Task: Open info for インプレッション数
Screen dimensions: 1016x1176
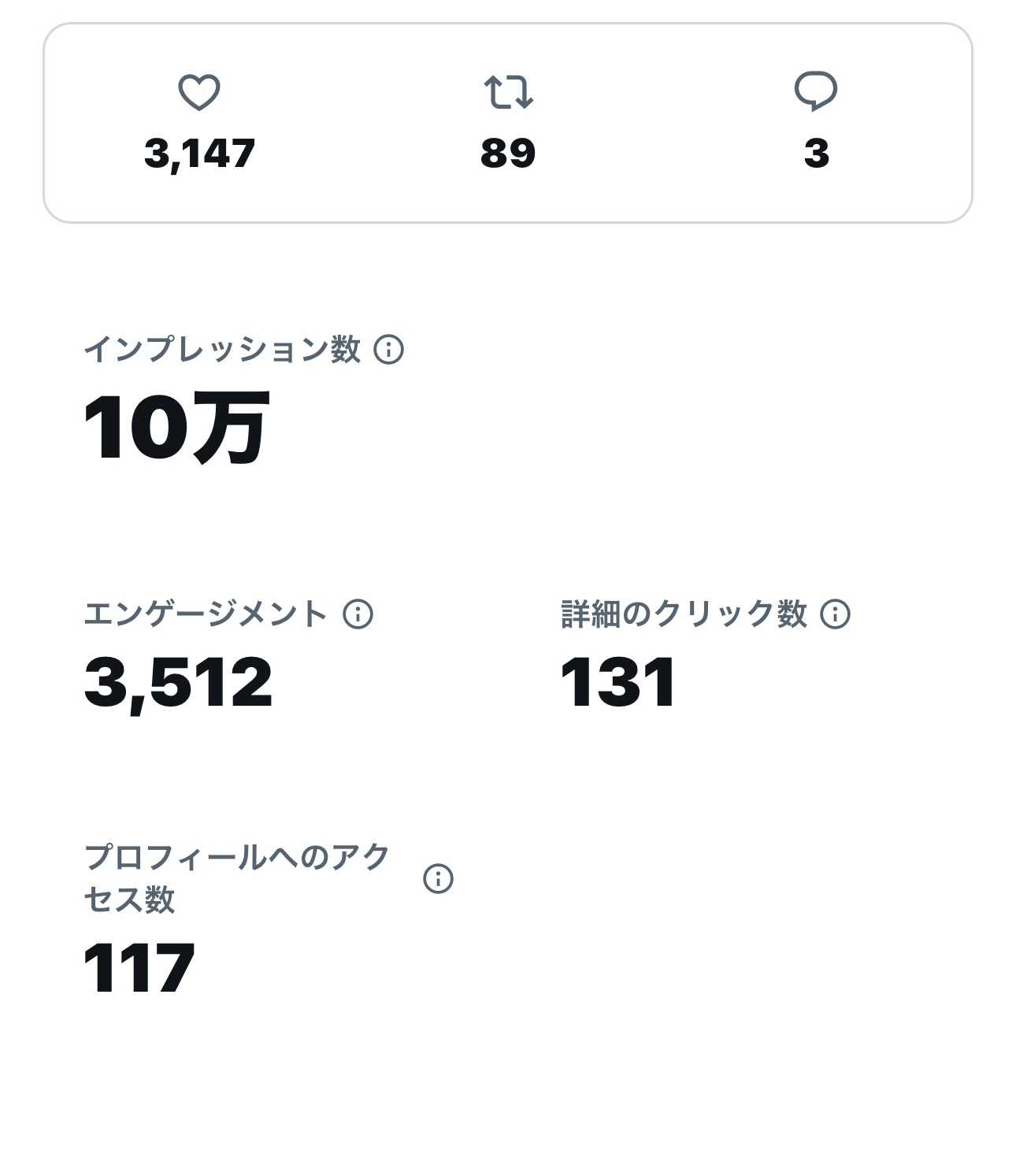Action: click(388, 349)
